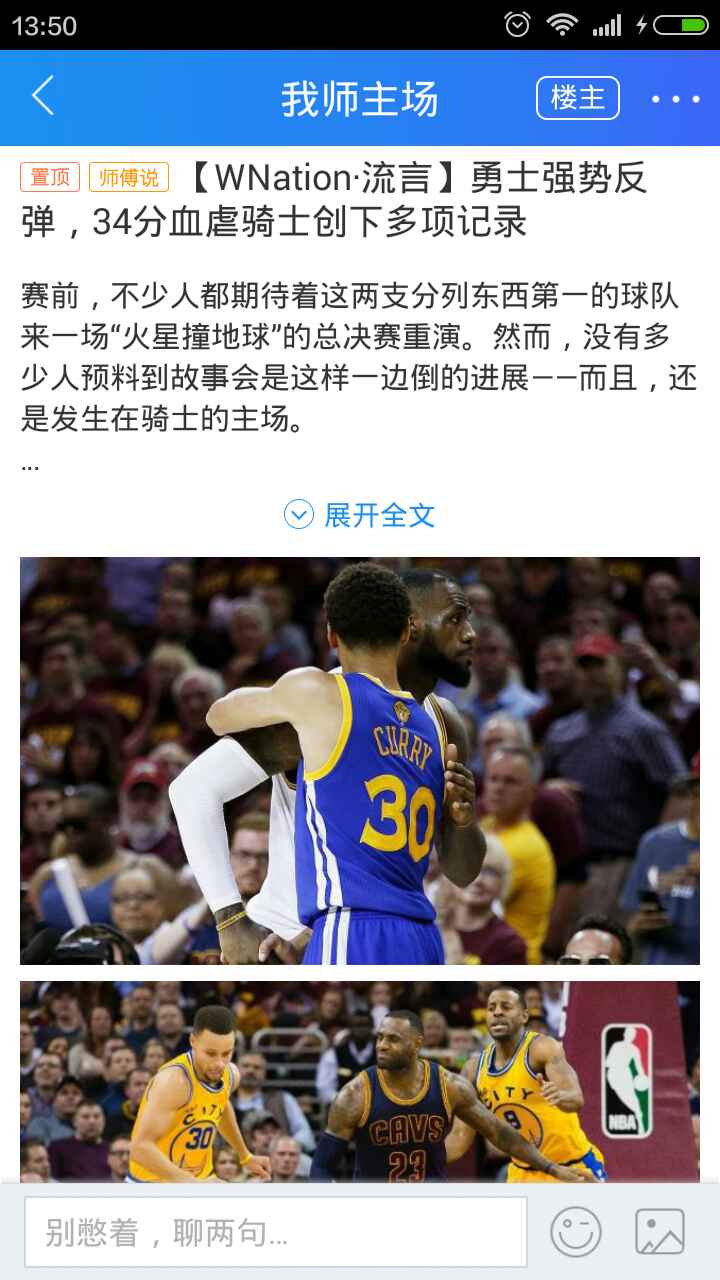Go back using the top-left arrow
The width and height of the screenshot is (720, 1280).
42,97
